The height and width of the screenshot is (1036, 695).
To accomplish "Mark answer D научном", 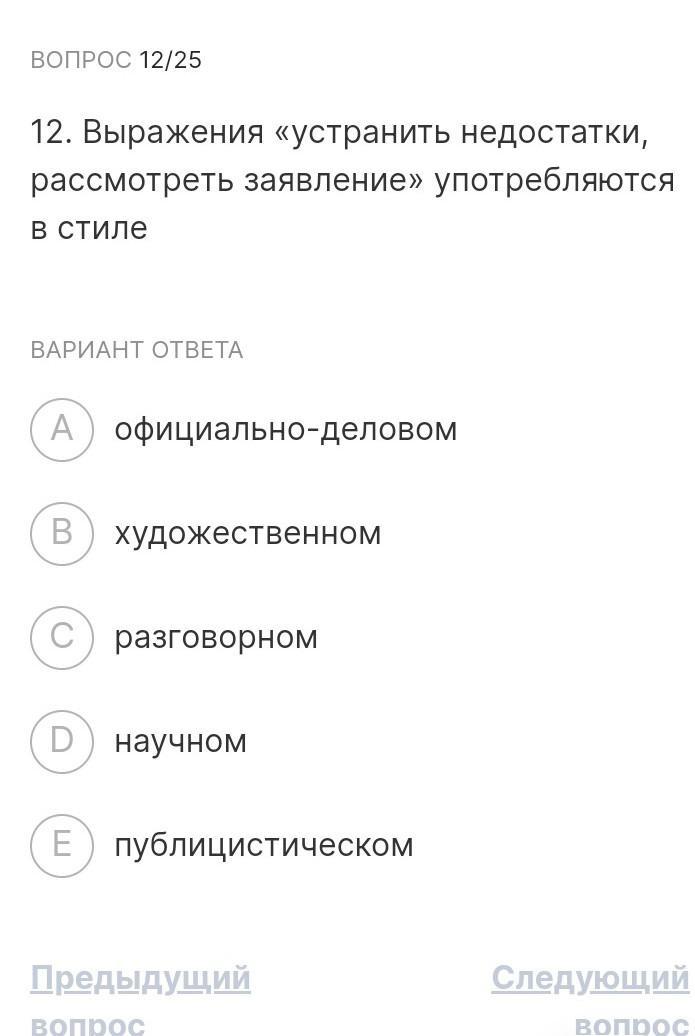I will click(62, 741).
